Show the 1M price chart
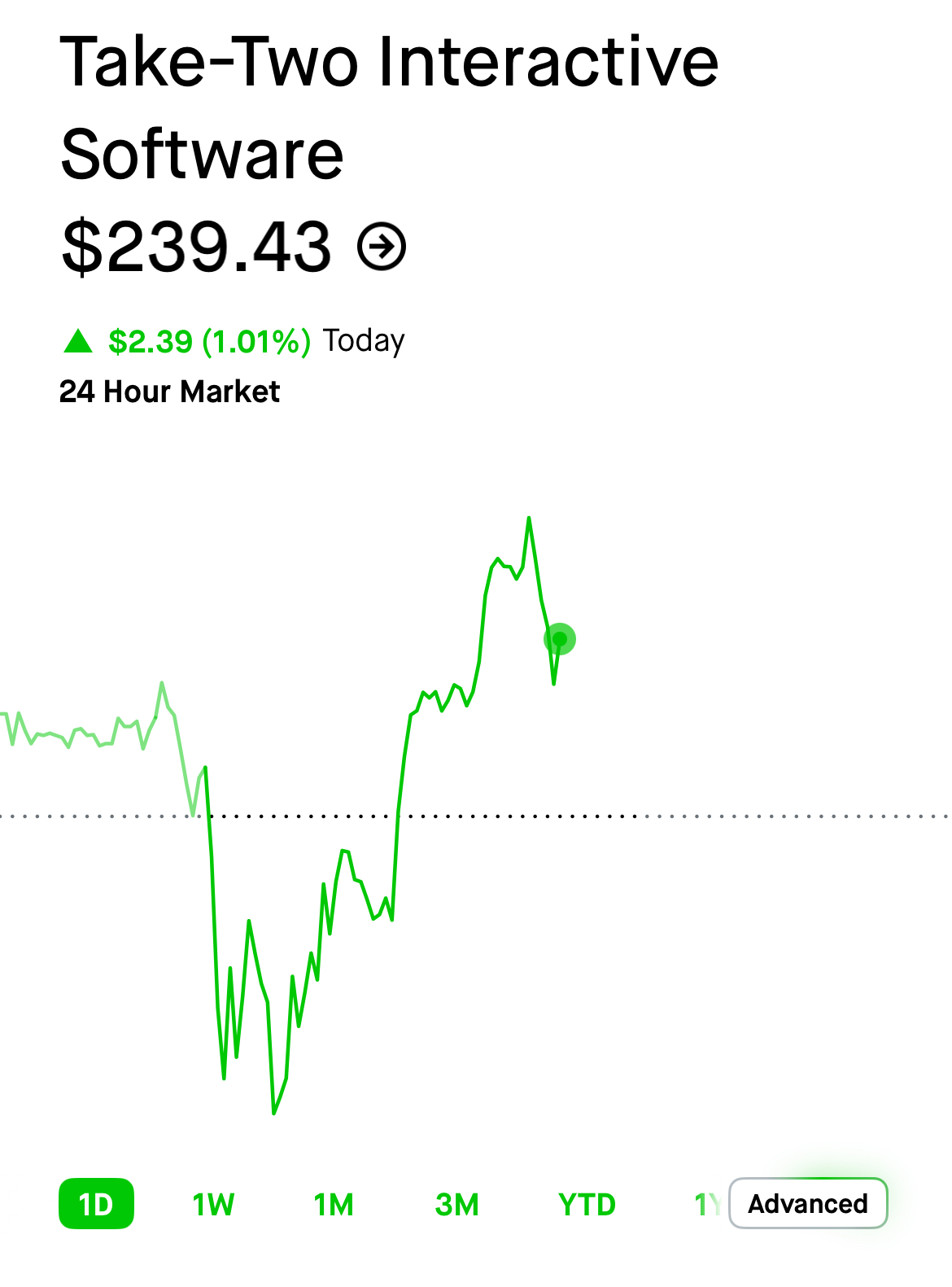This screenshot has width=952, height=1287. [334, 1204]
